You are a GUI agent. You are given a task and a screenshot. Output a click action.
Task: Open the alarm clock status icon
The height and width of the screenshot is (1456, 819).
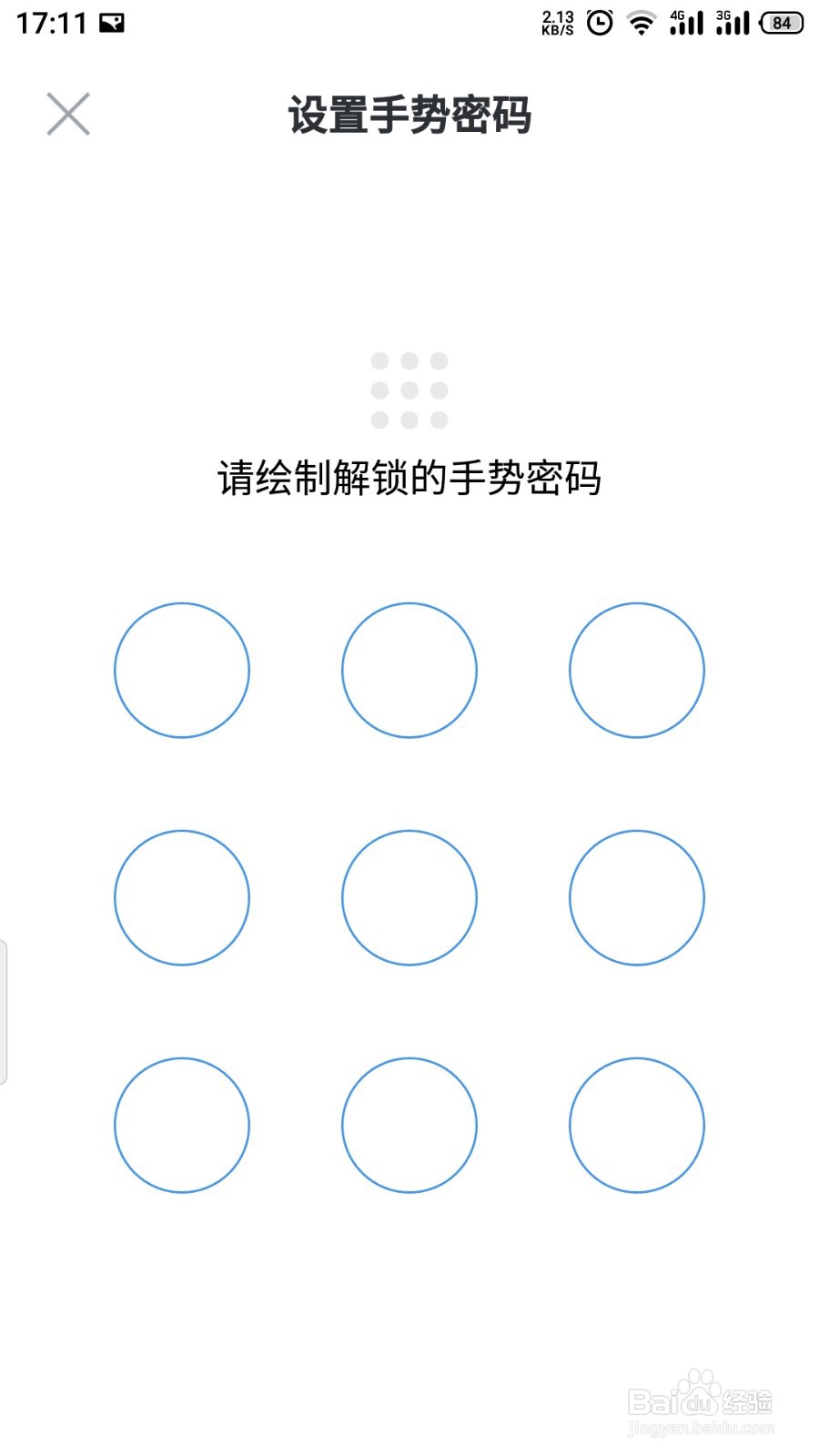coord(598,22)
